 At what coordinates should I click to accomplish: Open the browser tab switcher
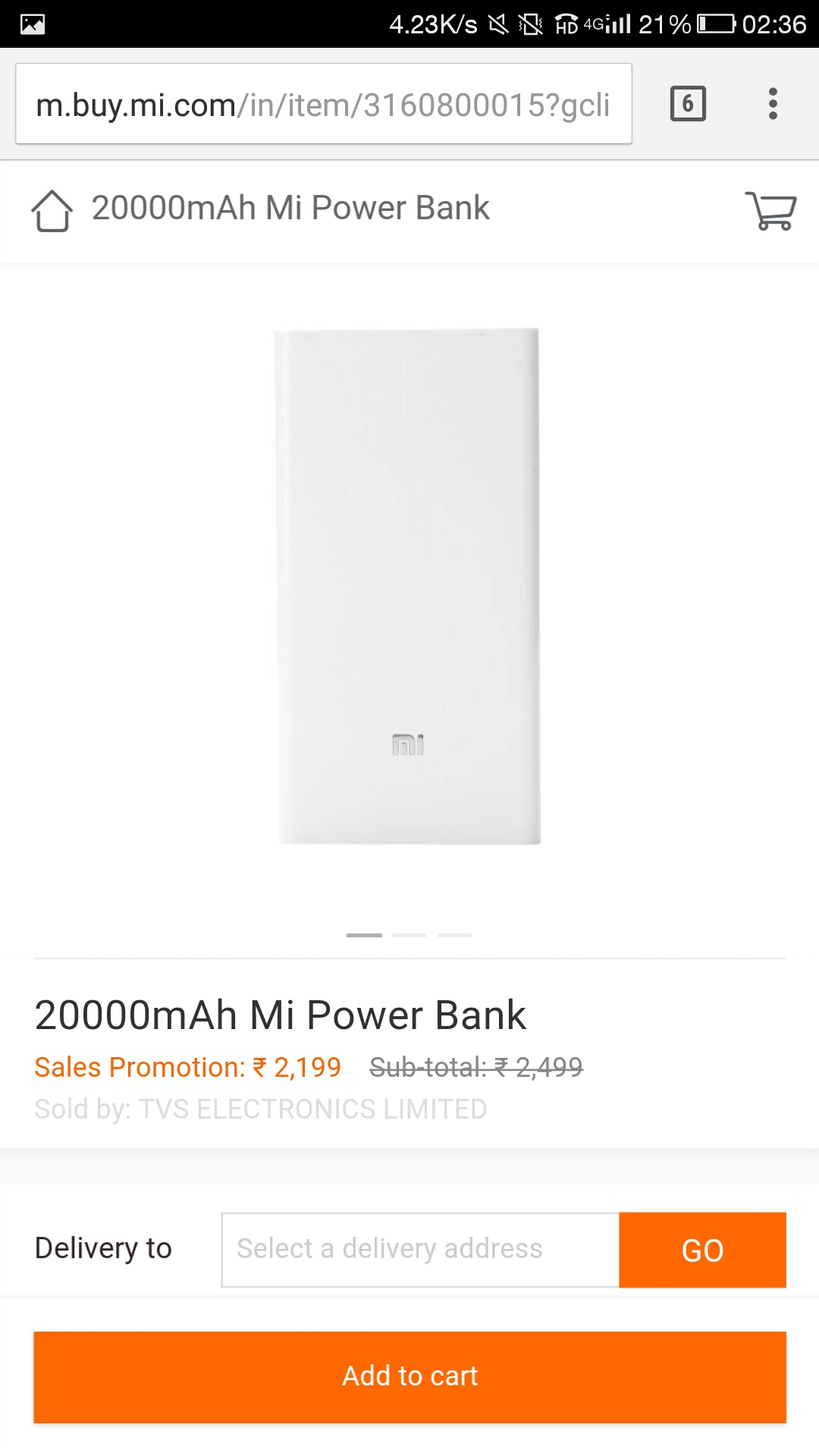688,104
